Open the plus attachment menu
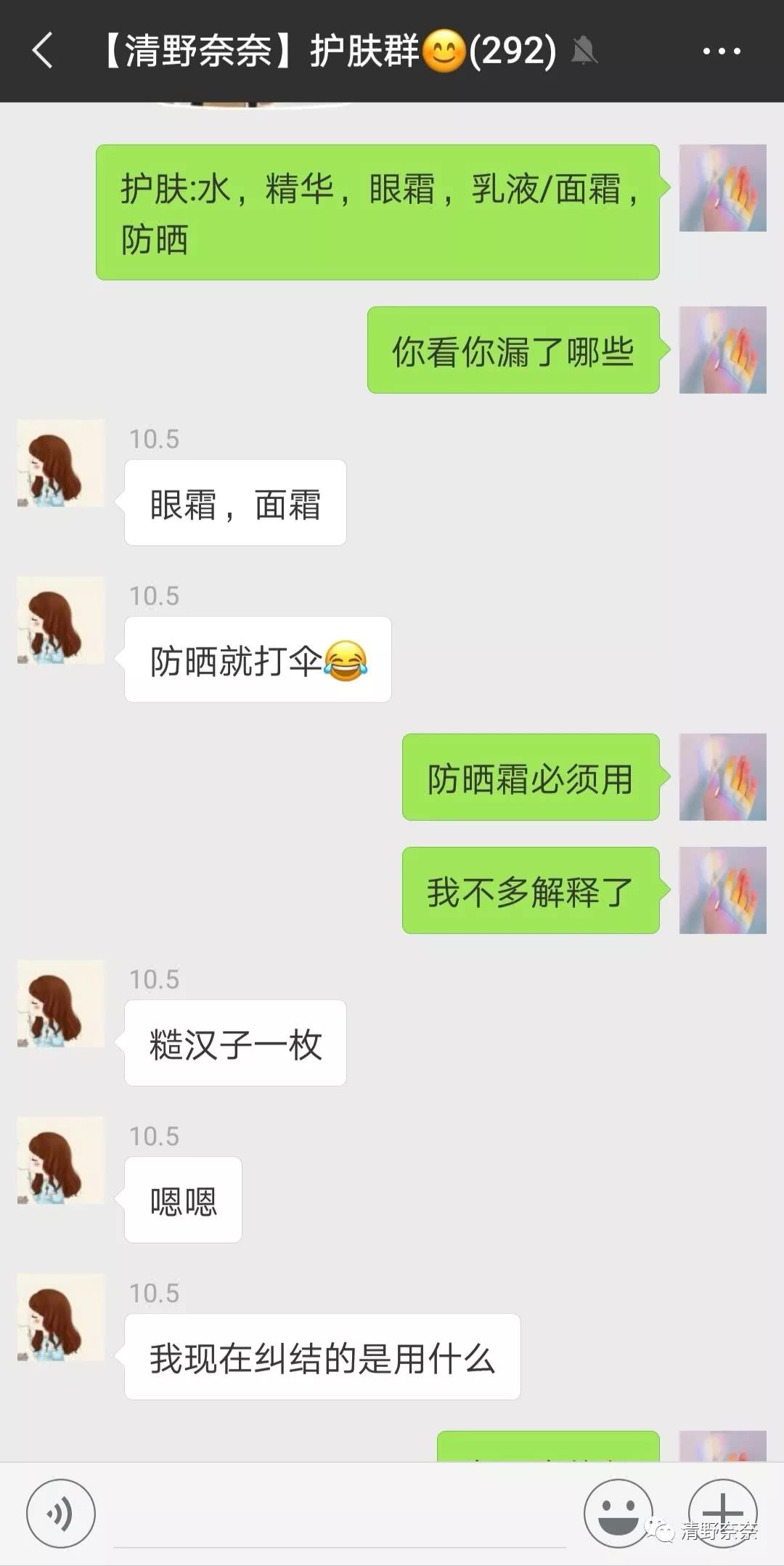 coord(722,1512)
